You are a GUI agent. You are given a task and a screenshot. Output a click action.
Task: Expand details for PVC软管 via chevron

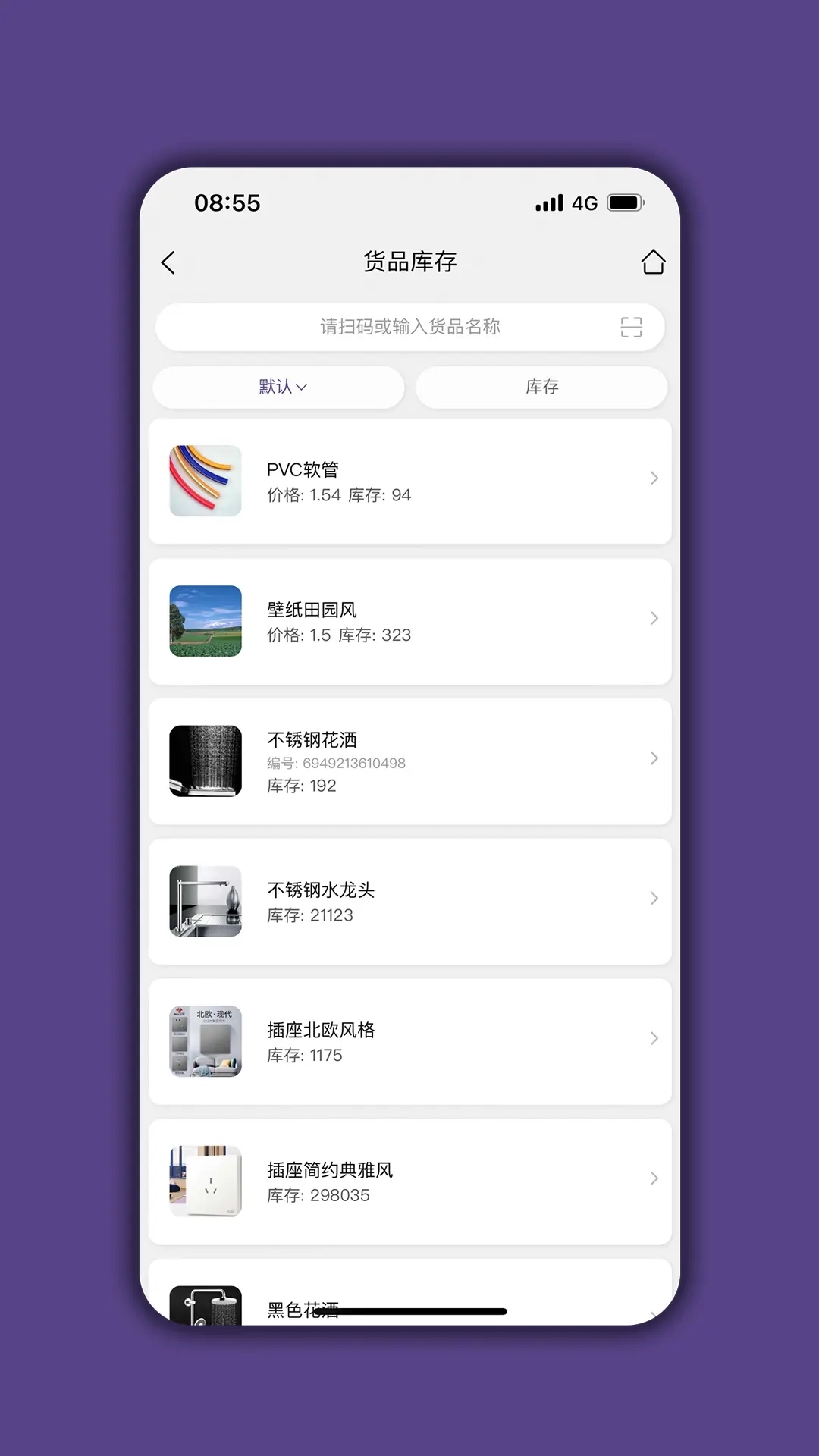pyautogui.click(x=653, y=478)
